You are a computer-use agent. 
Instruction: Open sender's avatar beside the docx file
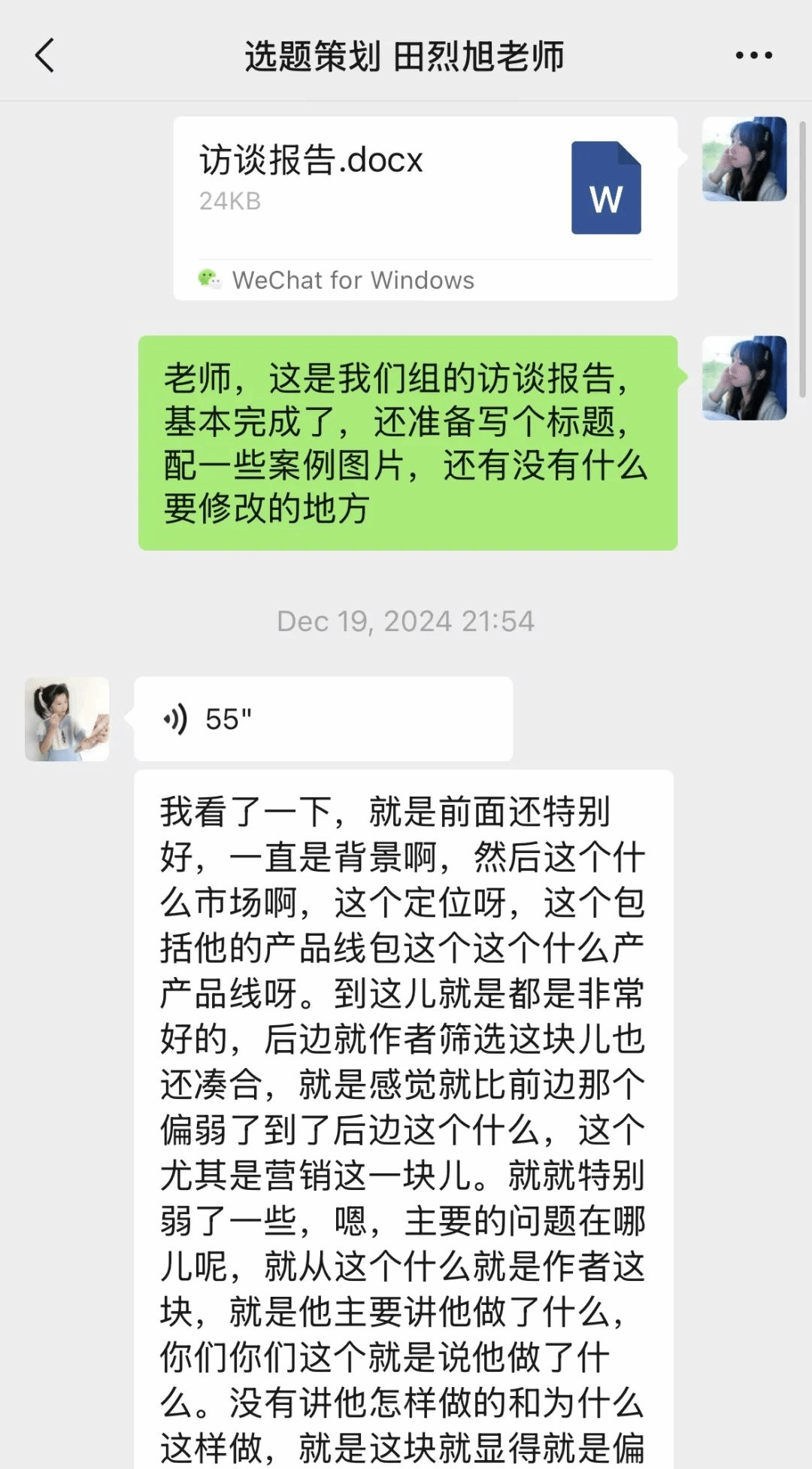point(744,159)
